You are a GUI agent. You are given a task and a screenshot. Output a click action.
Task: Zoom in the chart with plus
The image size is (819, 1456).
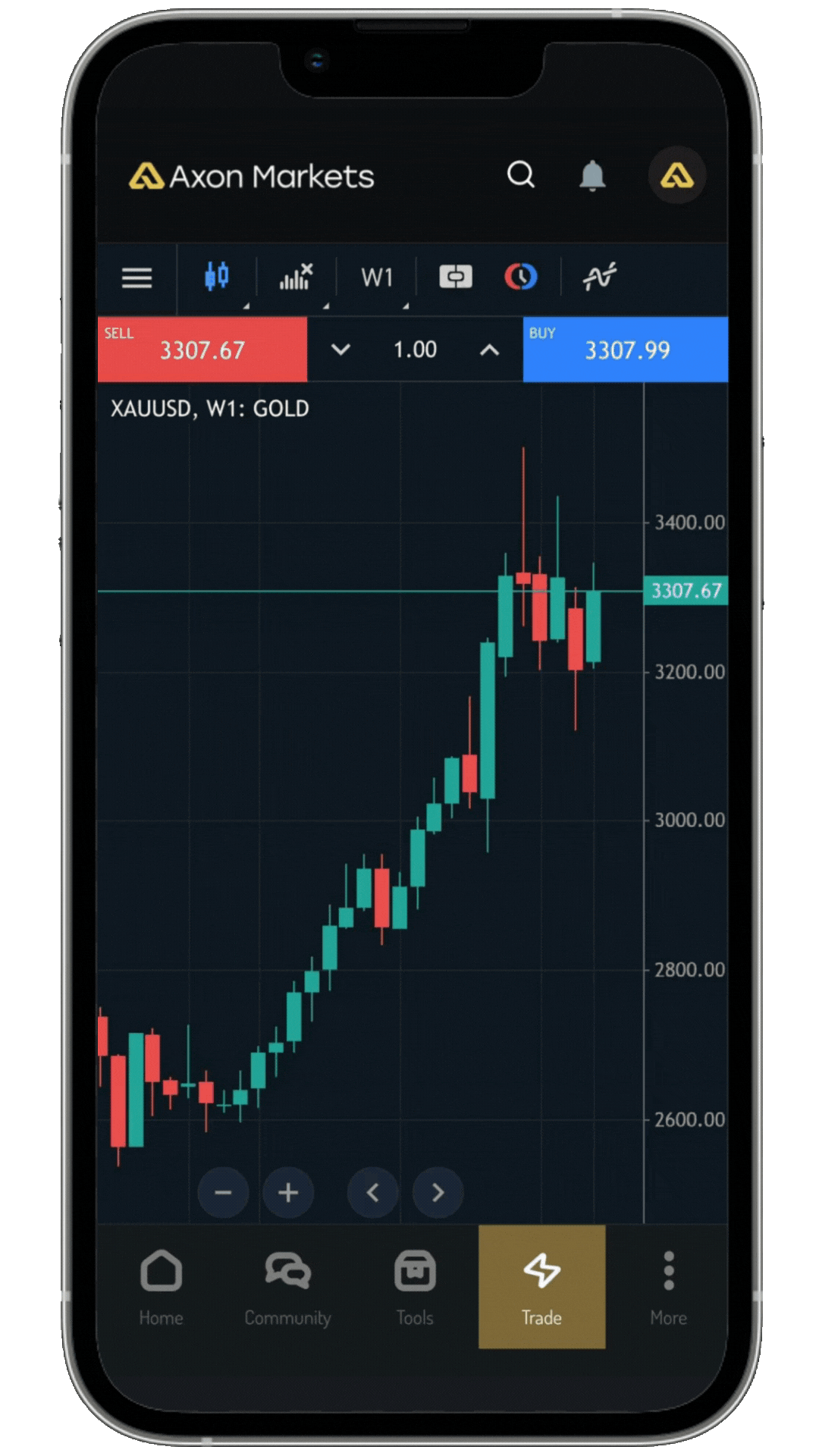coord(288,1193)
